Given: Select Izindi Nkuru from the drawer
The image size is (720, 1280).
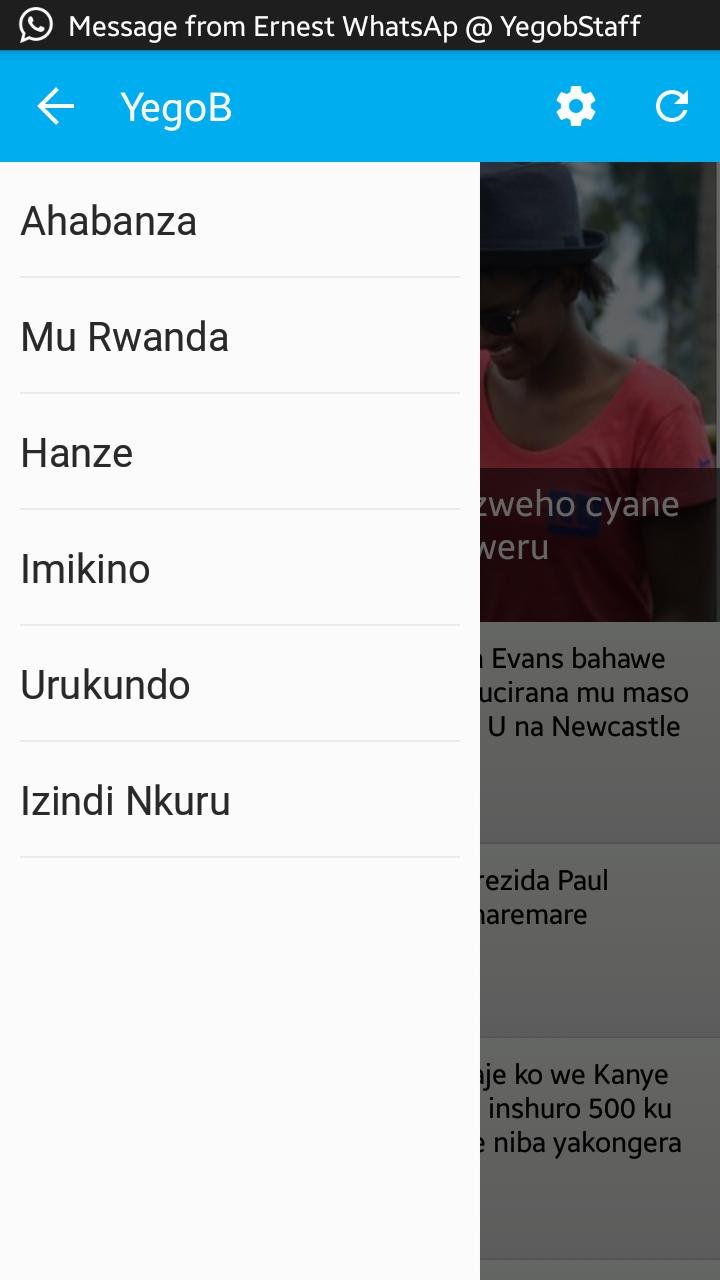Looking at the screenshot, I should tap(239, 801).
